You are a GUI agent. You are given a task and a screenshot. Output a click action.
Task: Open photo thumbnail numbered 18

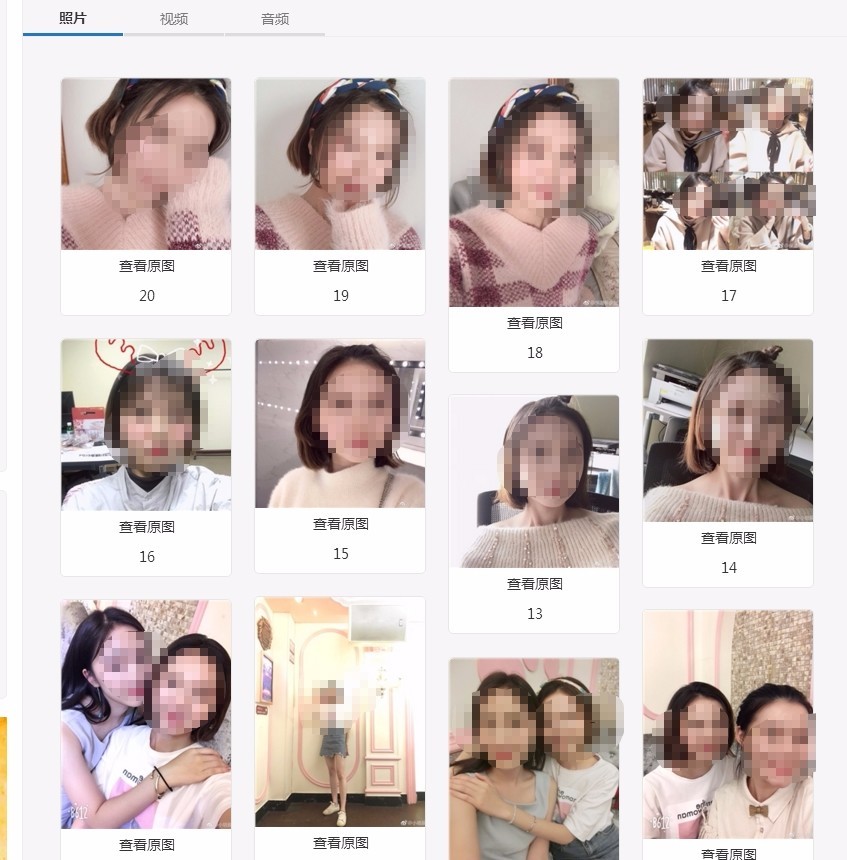coord(534,192)
